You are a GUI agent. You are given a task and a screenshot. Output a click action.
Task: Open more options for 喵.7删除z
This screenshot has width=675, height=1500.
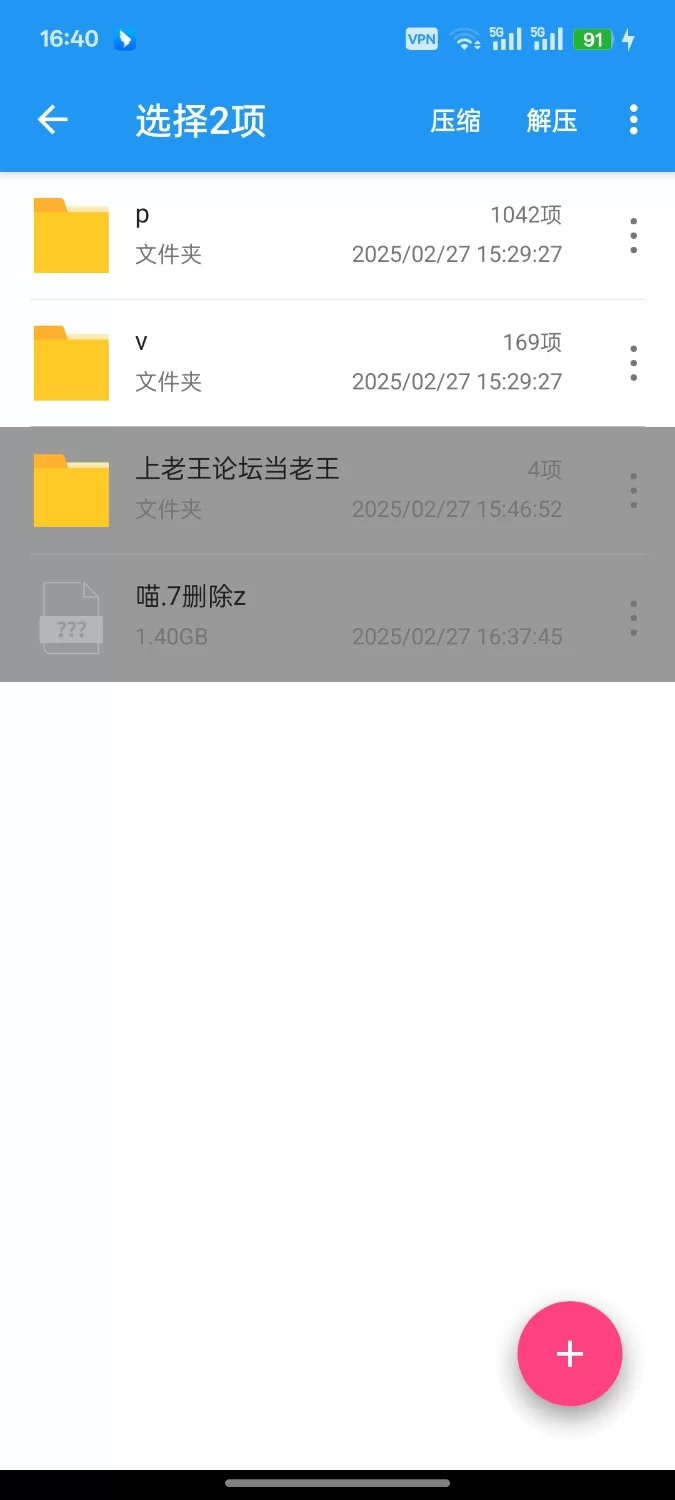[x=633, y=618]
